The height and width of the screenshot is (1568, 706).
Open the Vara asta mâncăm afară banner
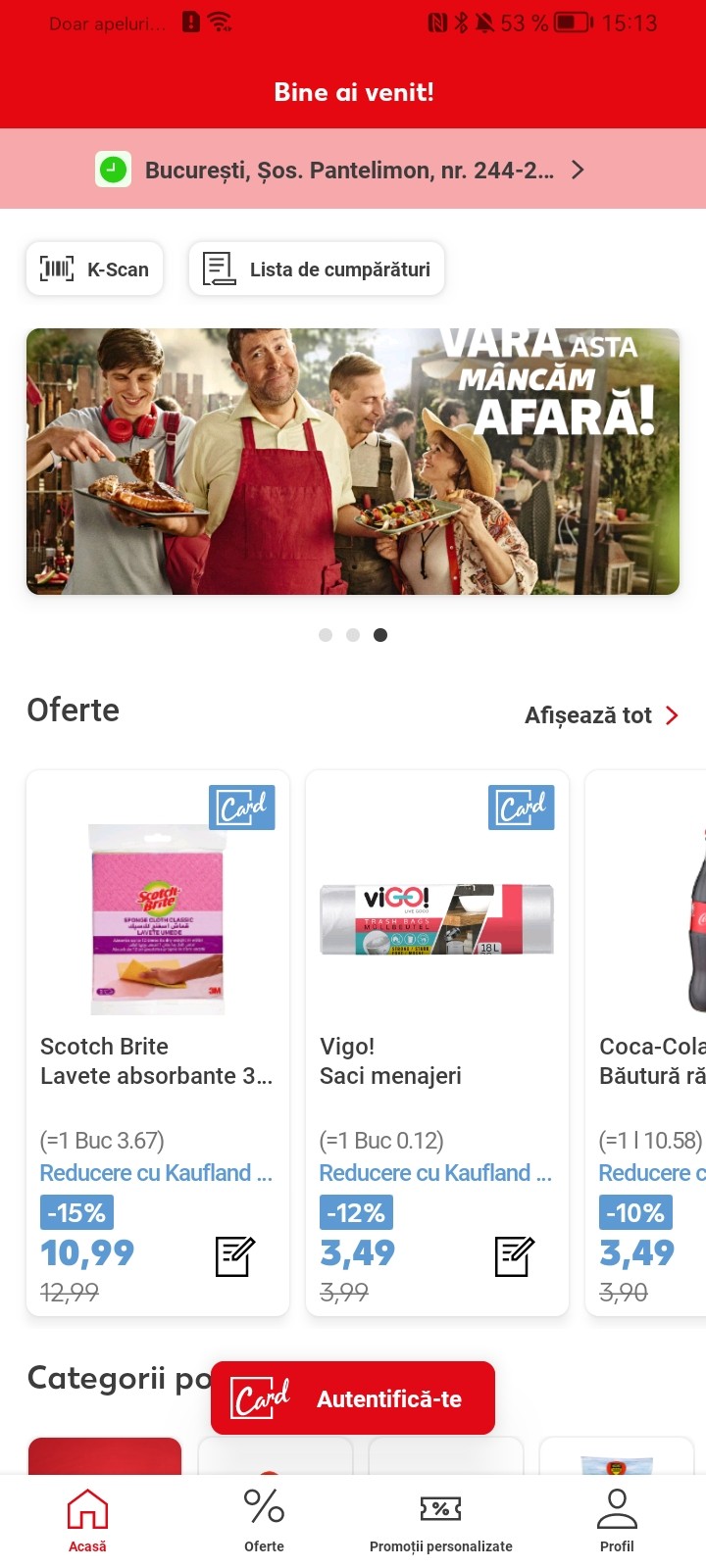click(x=353, y=462)
